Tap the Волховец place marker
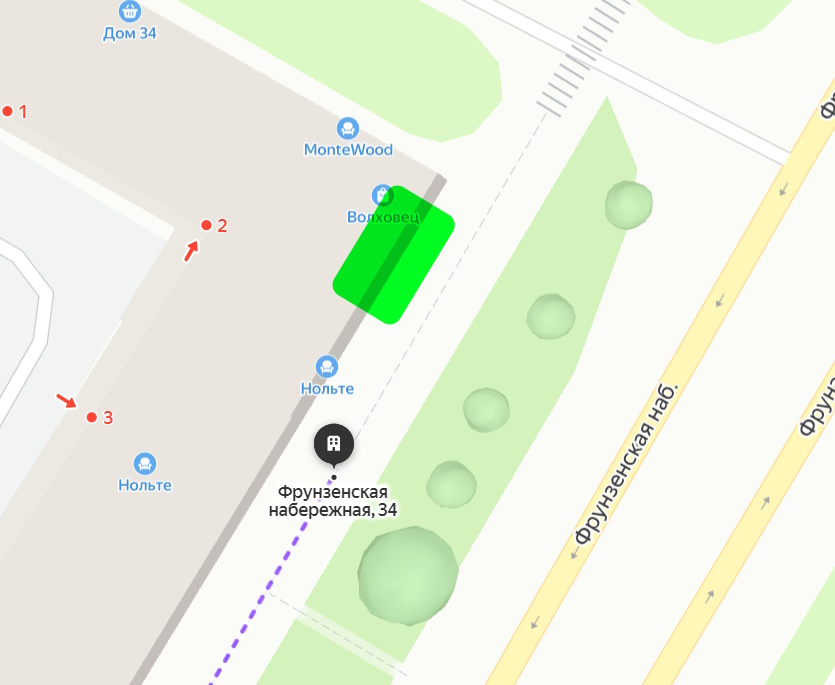 pyautogui.click(x=381, y=194)
